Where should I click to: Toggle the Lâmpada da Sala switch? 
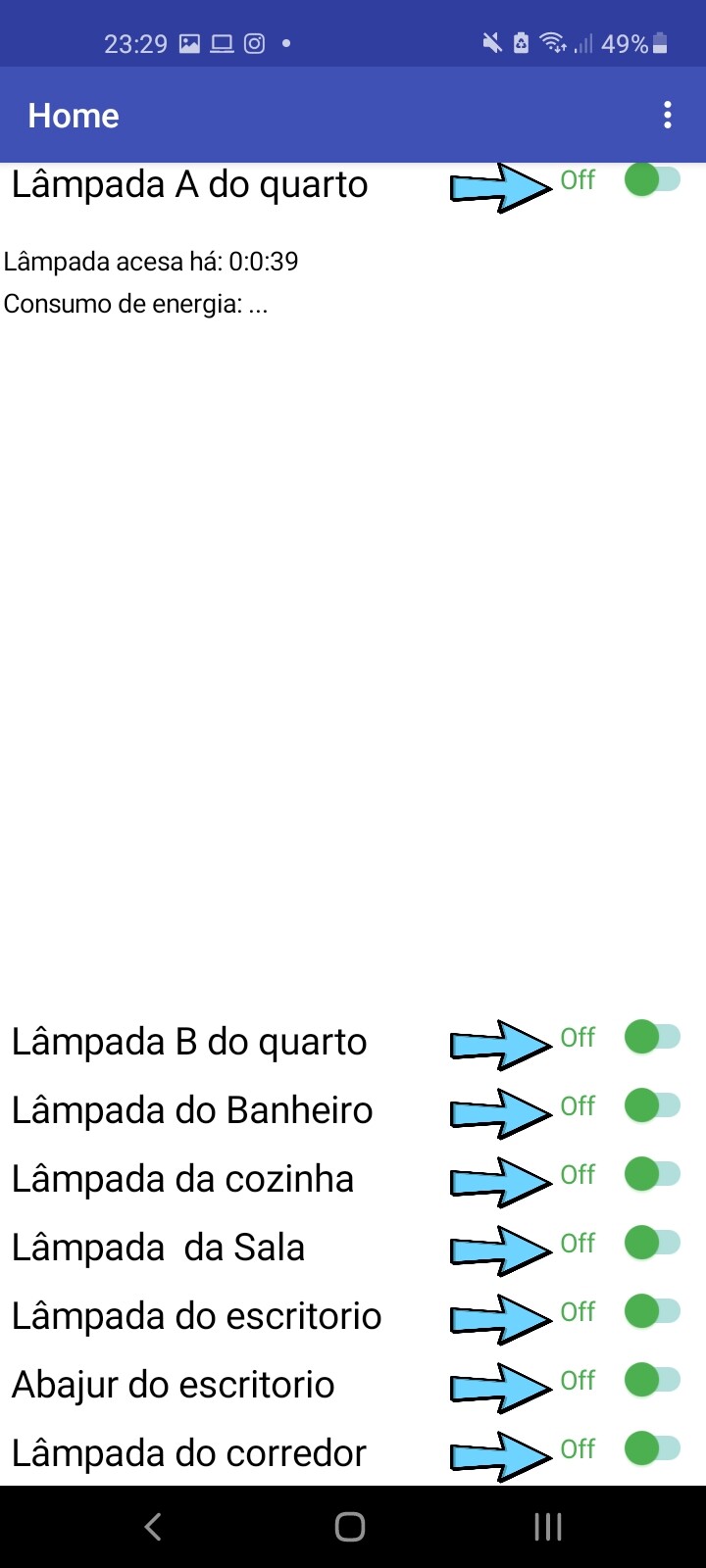click(652, 1243)
